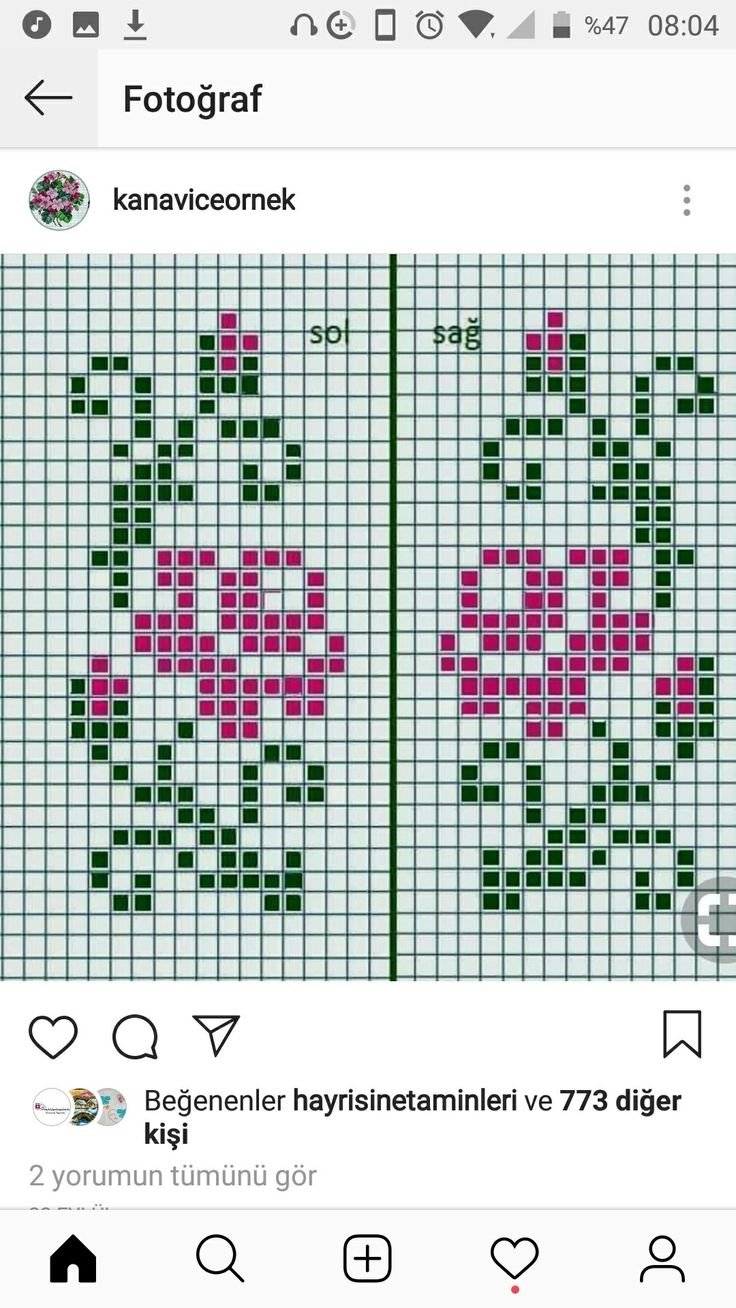736x1308 pixels.
Task: Open the comment bubble icon
Action: point(135,1036)
